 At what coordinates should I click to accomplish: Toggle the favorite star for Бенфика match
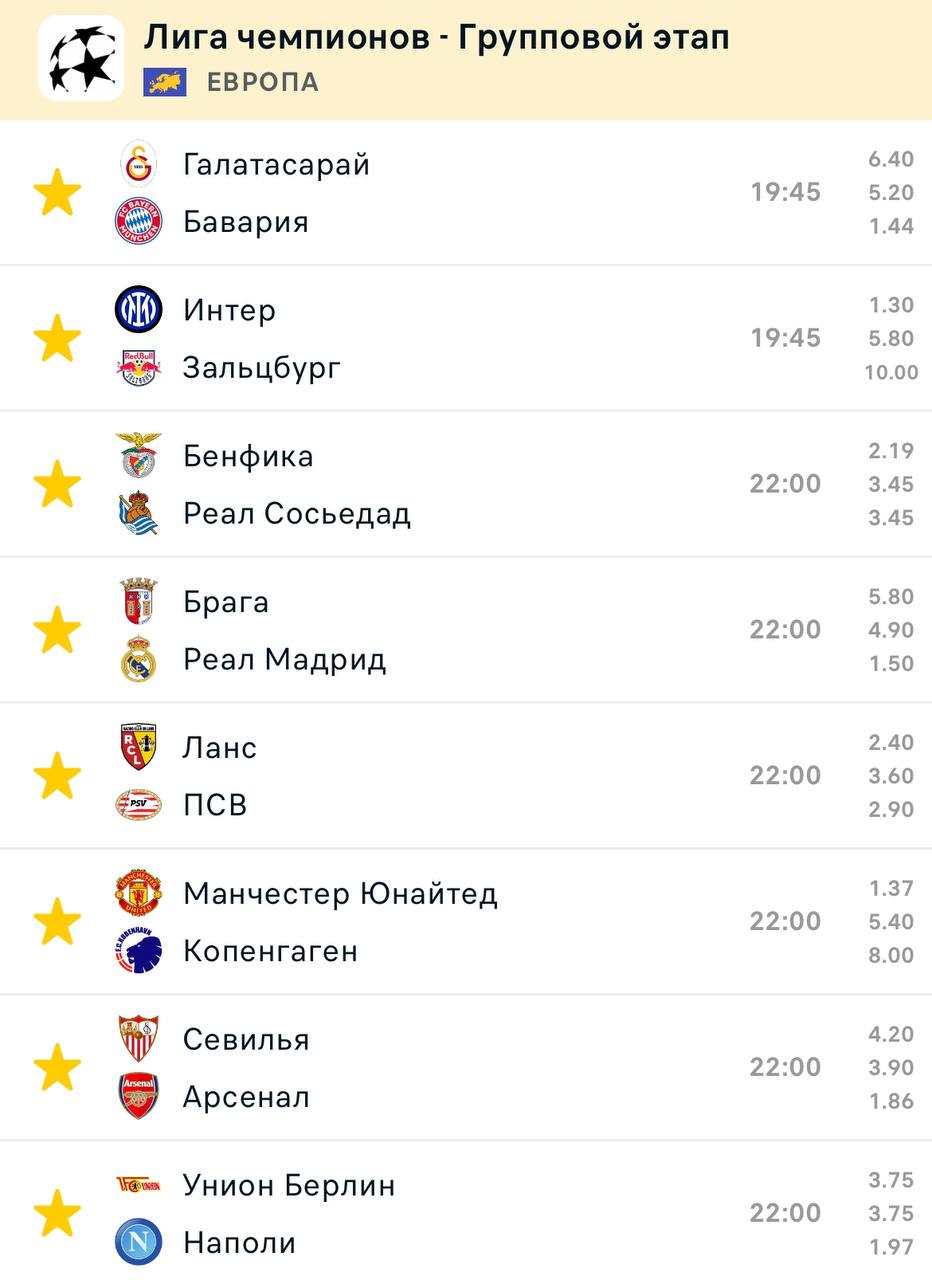[x=58, y=485]
